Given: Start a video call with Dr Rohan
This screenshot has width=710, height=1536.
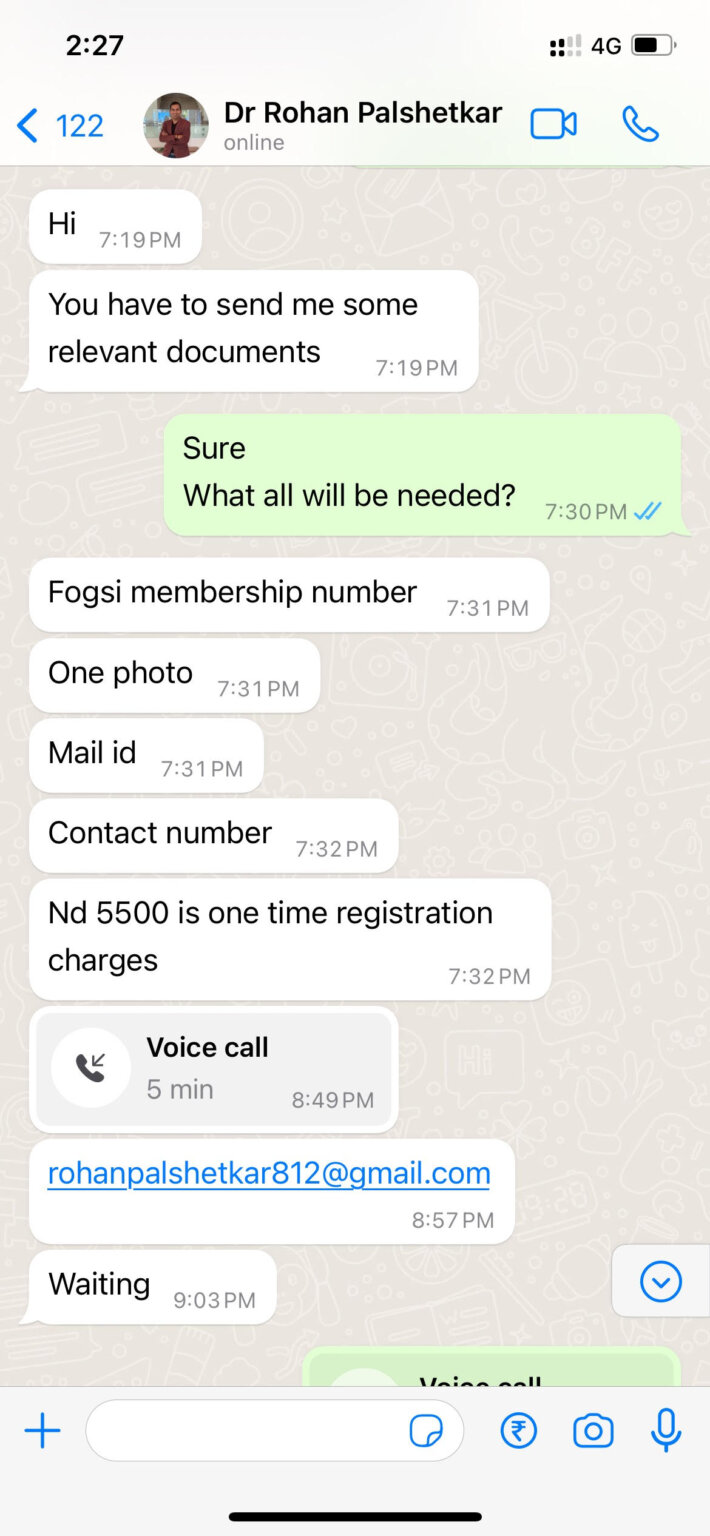Looking at the screenshot, I should click(x=553, y=124).
